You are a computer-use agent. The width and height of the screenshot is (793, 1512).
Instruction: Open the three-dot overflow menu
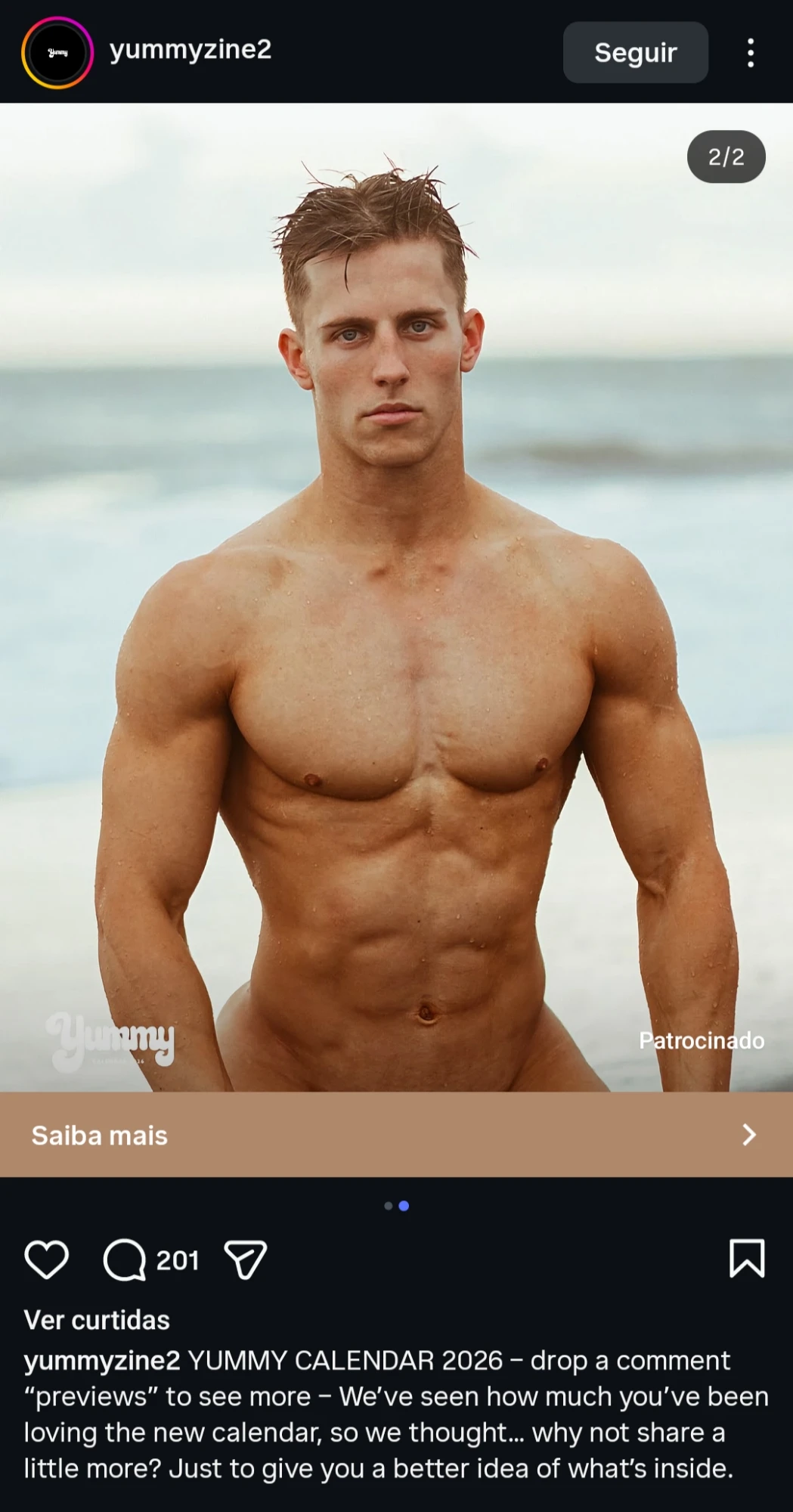pos(750,53)
